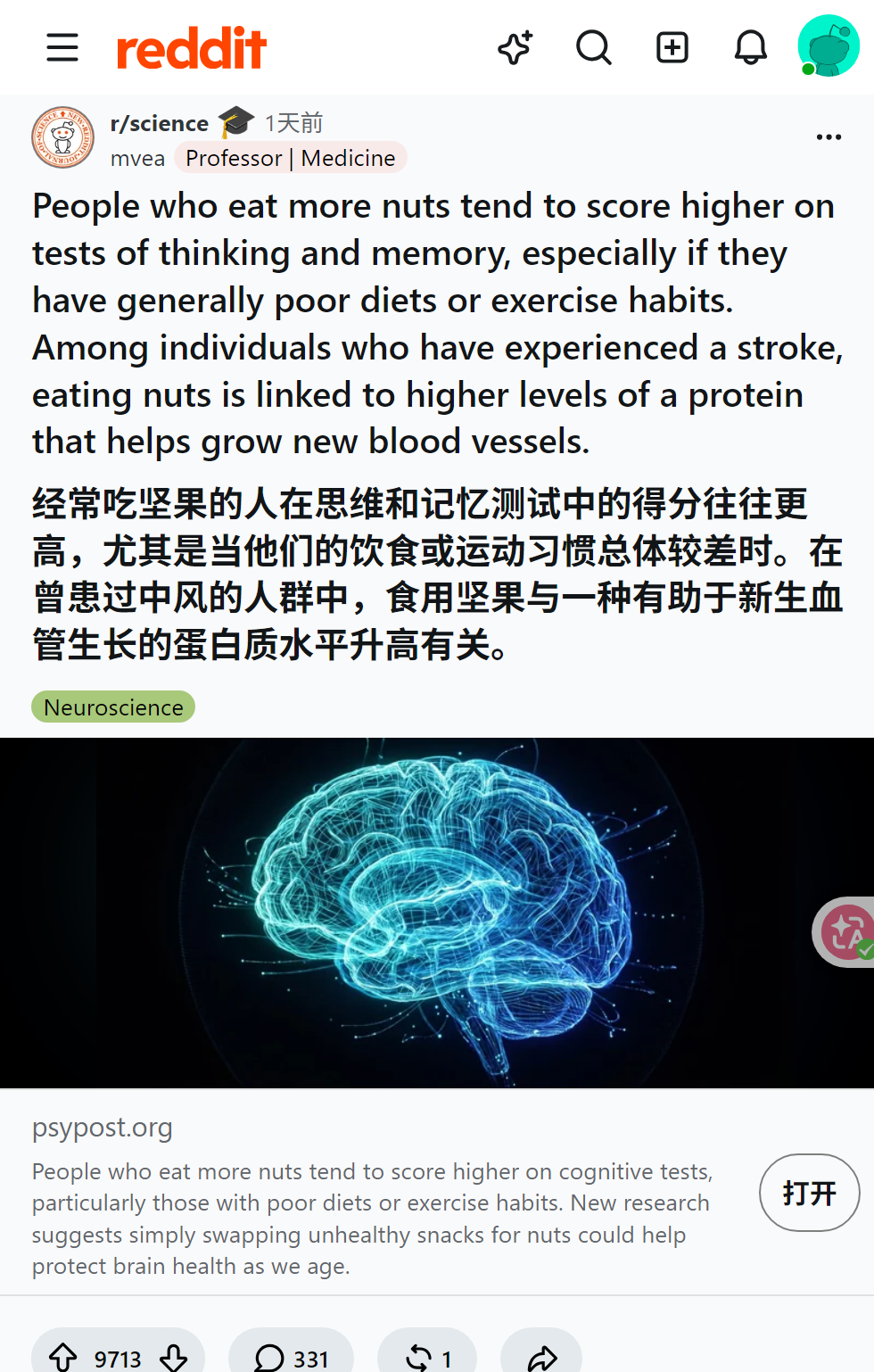Image resolution: width=874 pixels, height=1372 pixels.
Task: Open the AI answers sparkle icon
Action: pyautogui.click(x=515, y=47)
